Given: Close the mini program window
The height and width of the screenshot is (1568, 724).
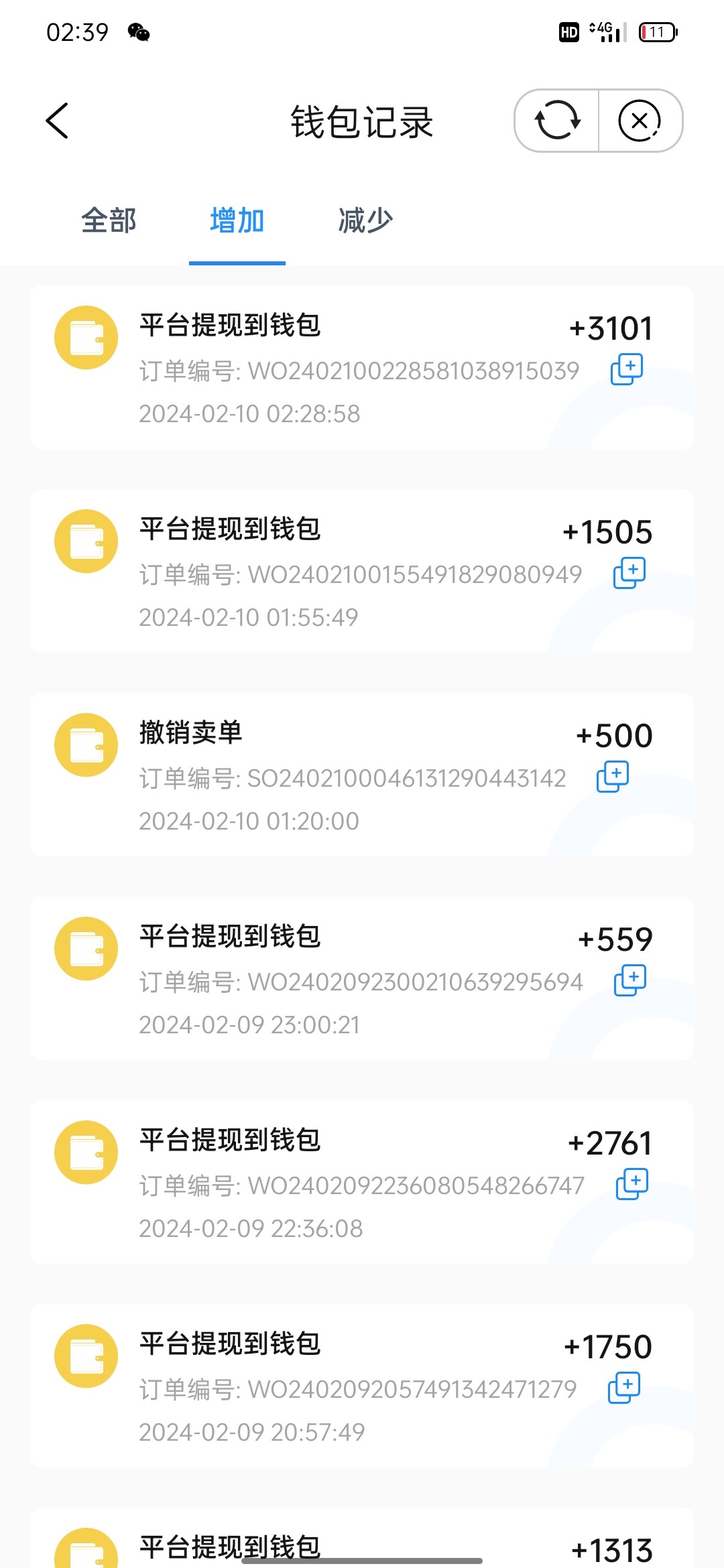Looking at the screenshot, I should coord(640,121).
